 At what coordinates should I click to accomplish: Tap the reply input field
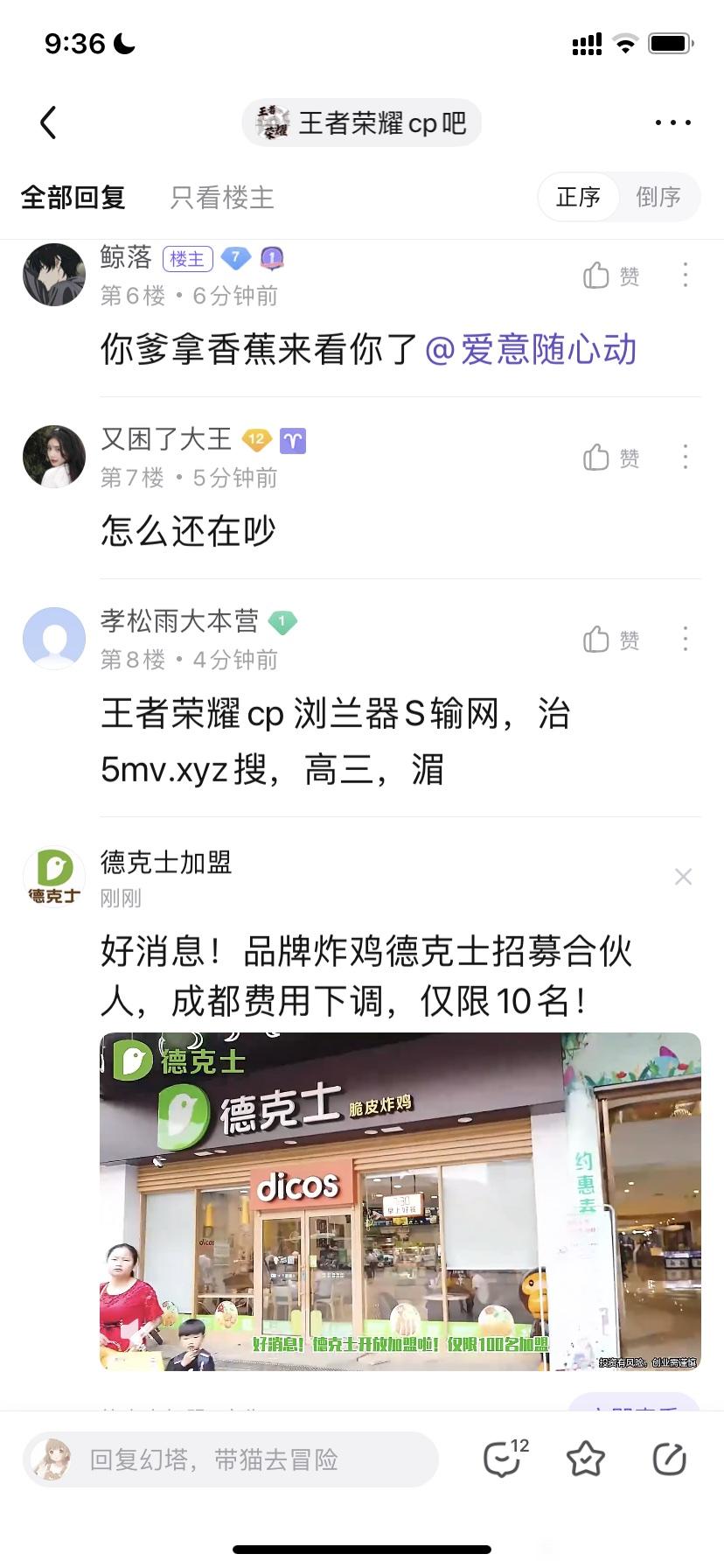231,1459
